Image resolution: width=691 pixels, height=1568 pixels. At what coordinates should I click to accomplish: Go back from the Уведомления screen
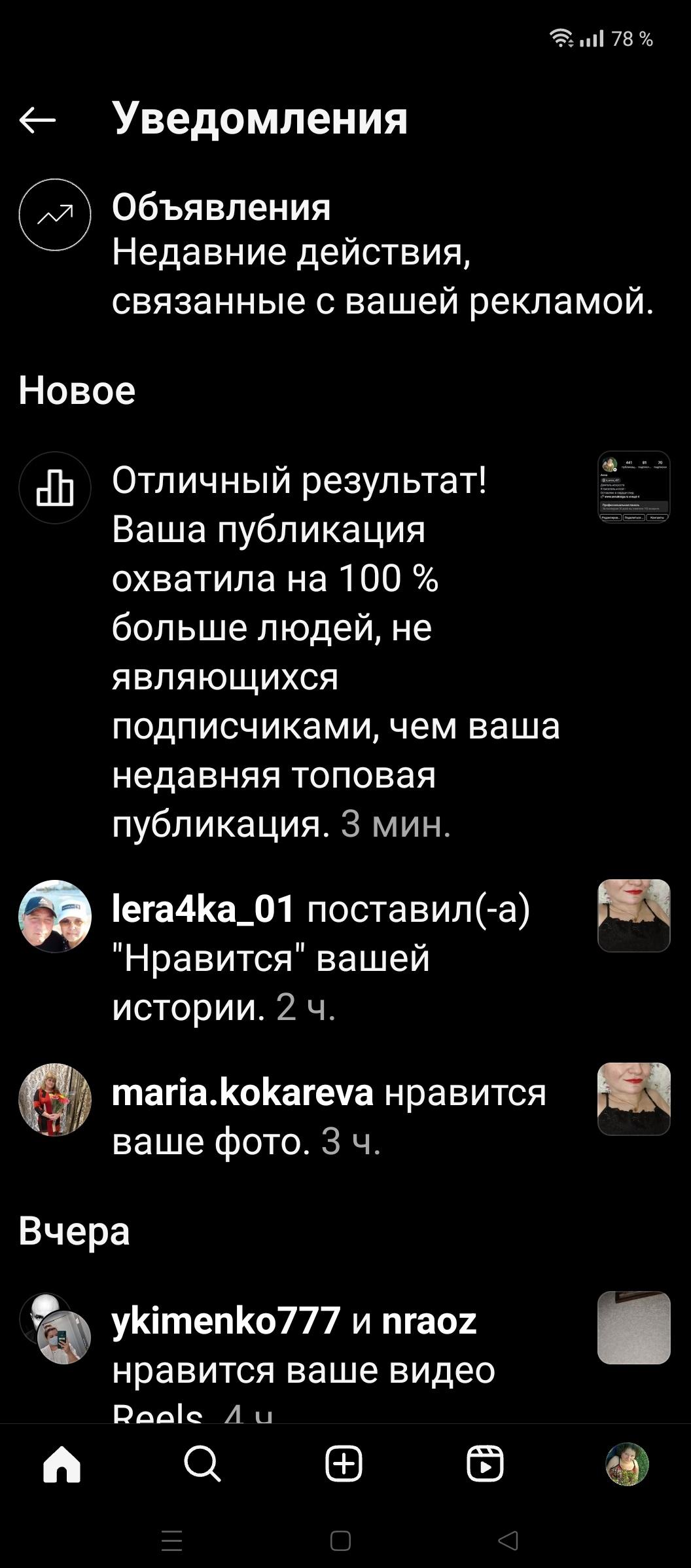(37, 120)
